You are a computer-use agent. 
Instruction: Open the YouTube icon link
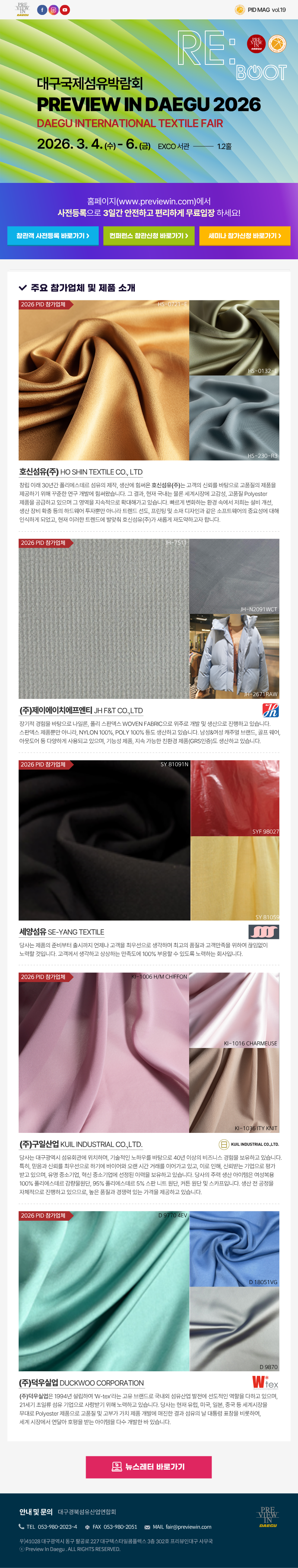[x=64, y=10]
